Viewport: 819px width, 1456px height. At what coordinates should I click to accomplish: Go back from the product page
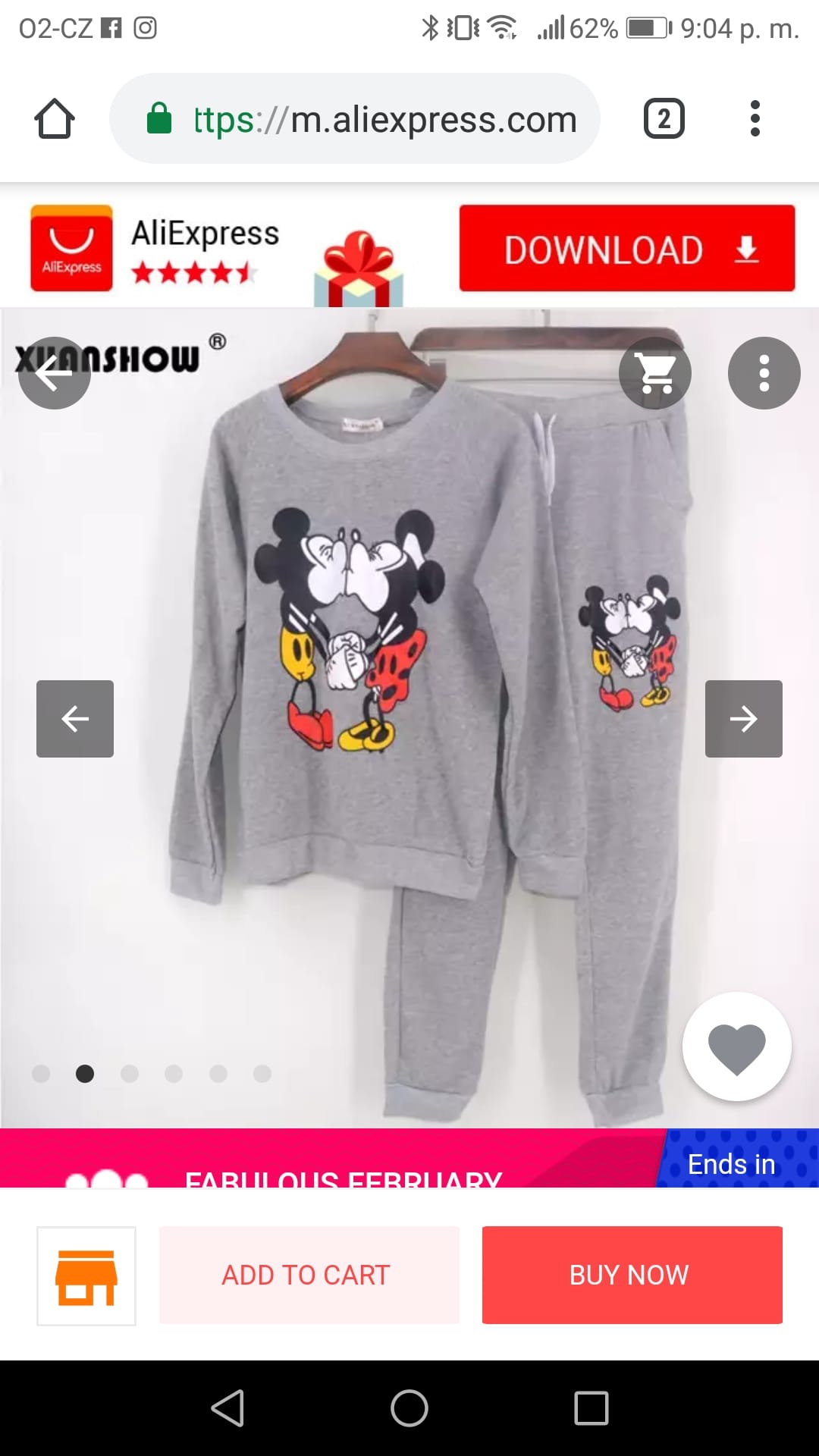(55, 373)
